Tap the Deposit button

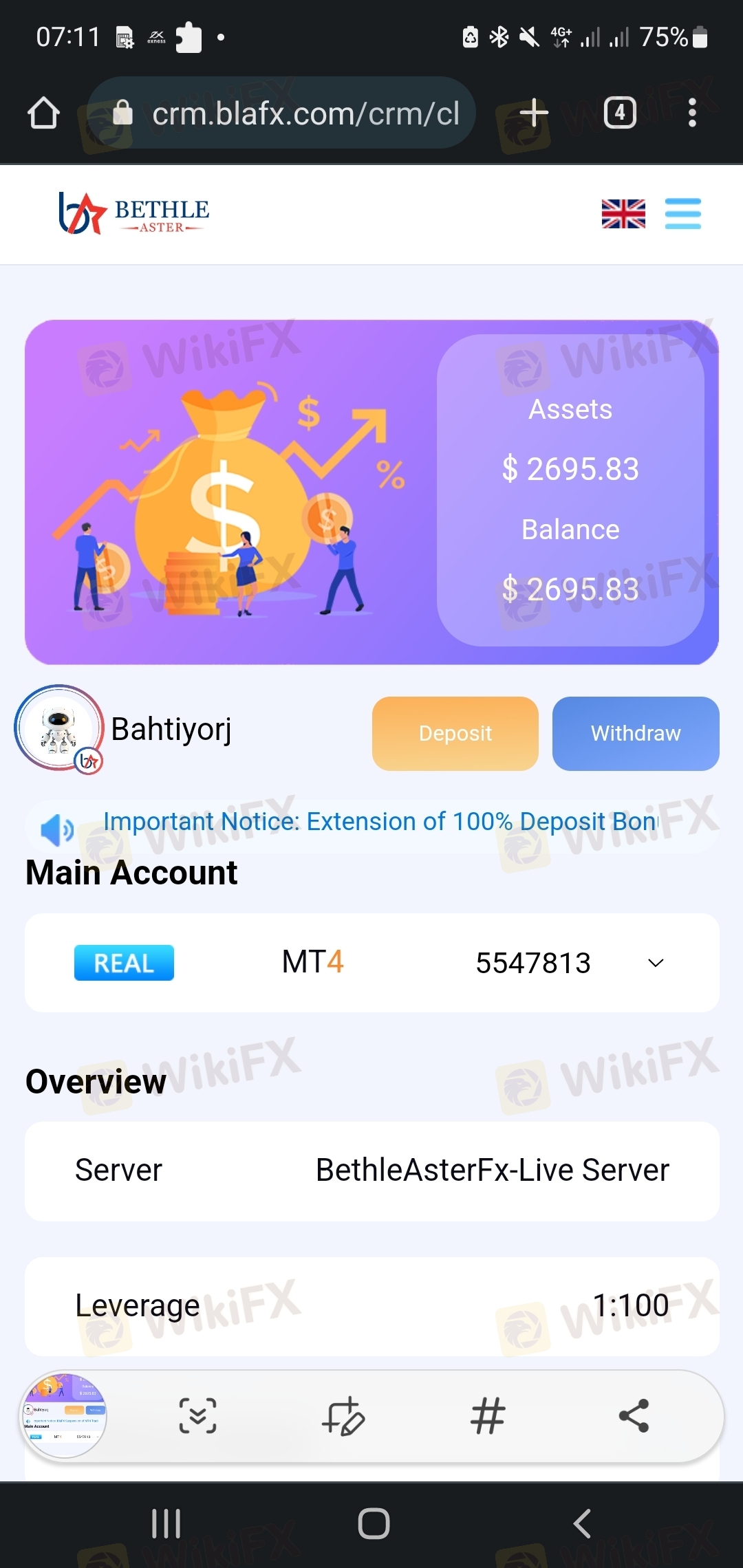(455, 733)
